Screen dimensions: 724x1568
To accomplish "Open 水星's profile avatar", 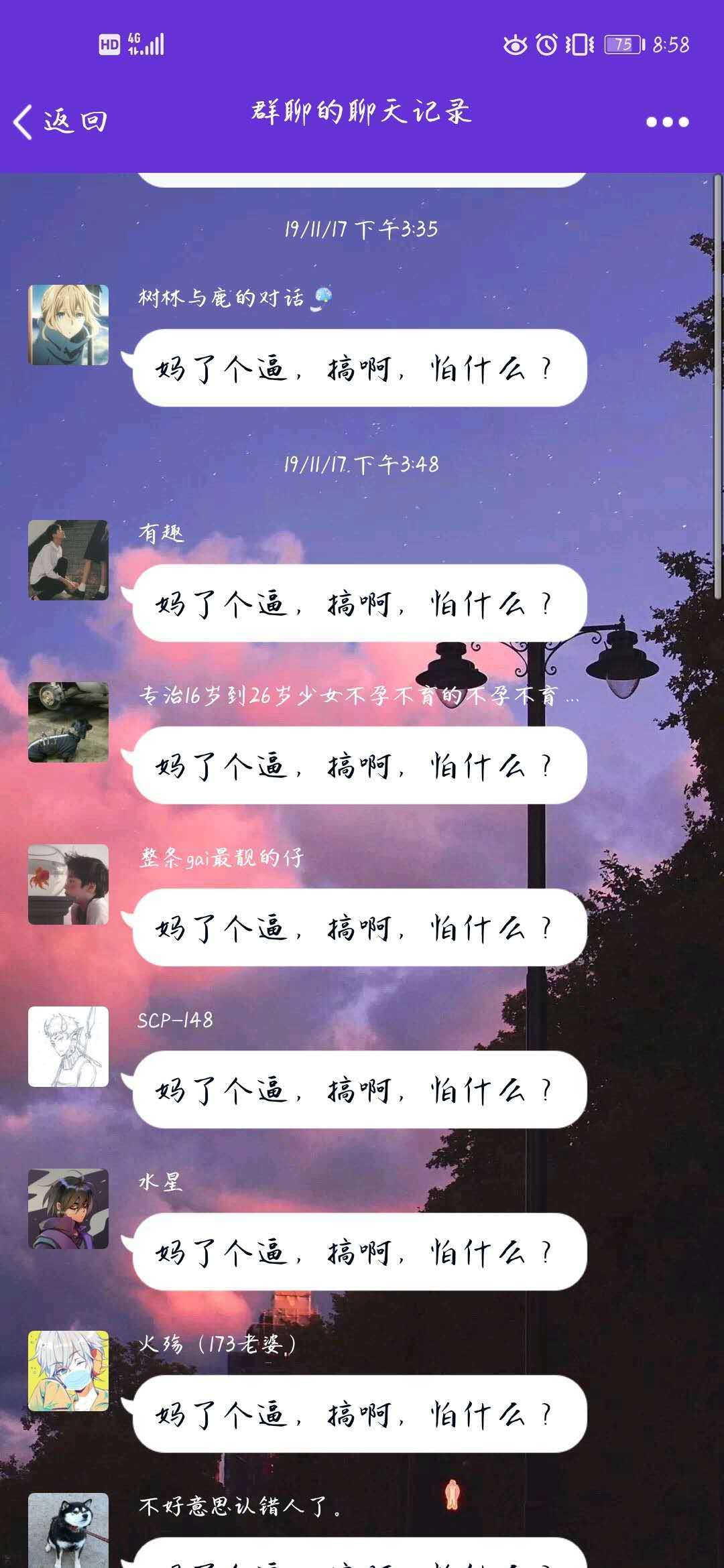I will (68, 1209).
